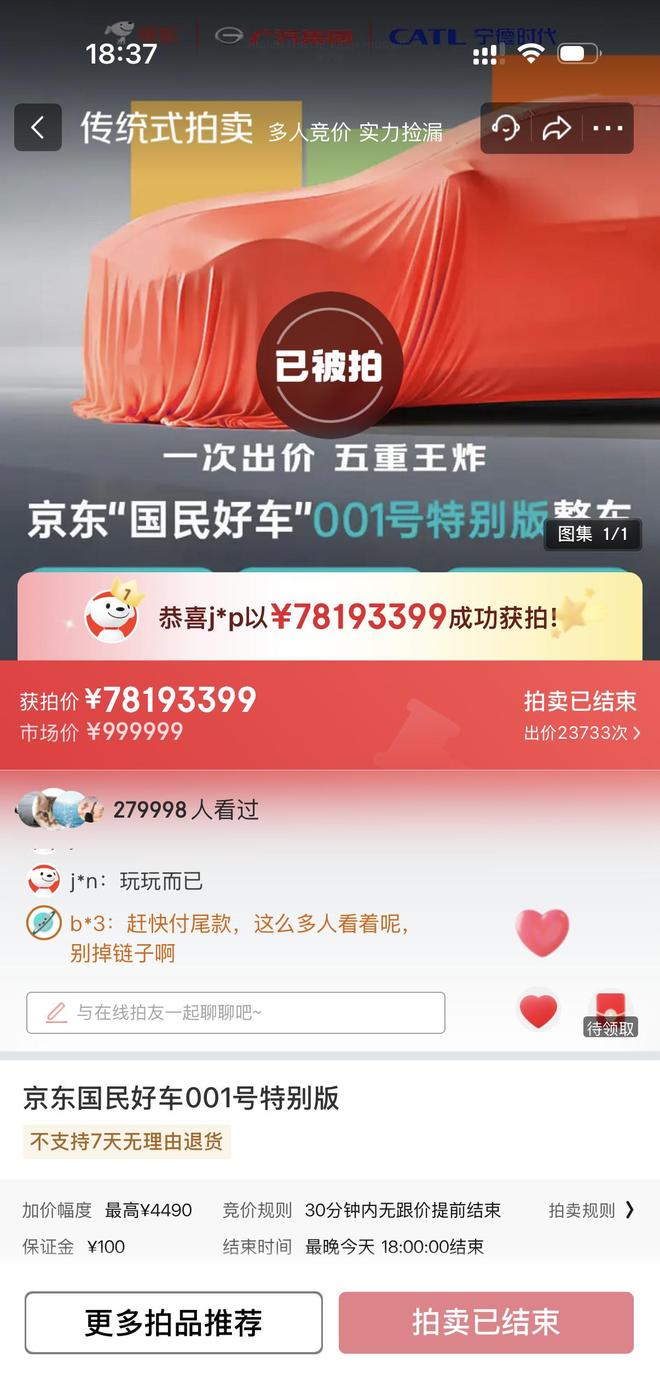Contact customer service via headset icon
This screenshot has width=660, height=1397.
[506, 128]
